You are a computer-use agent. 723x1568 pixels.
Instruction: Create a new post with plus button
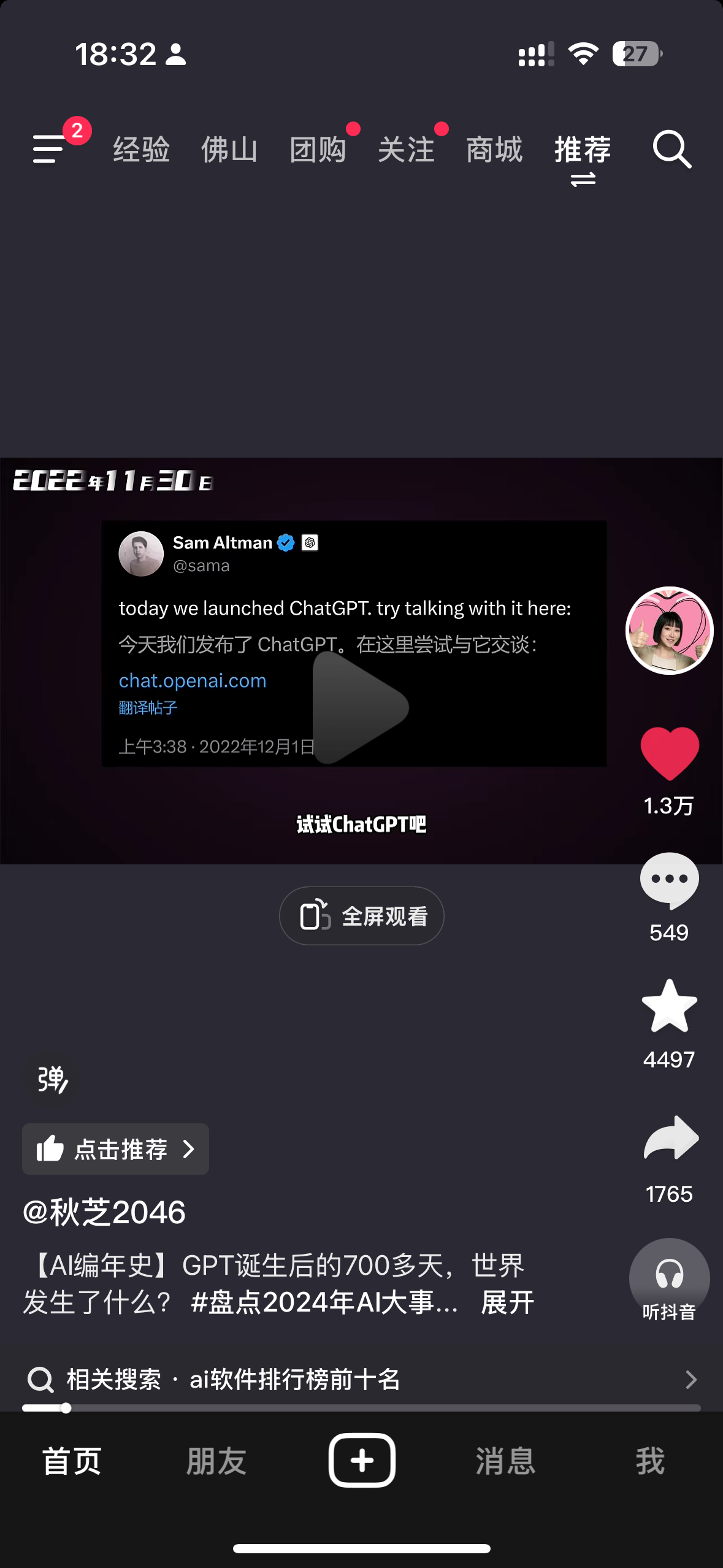[x=362, y=1460]
